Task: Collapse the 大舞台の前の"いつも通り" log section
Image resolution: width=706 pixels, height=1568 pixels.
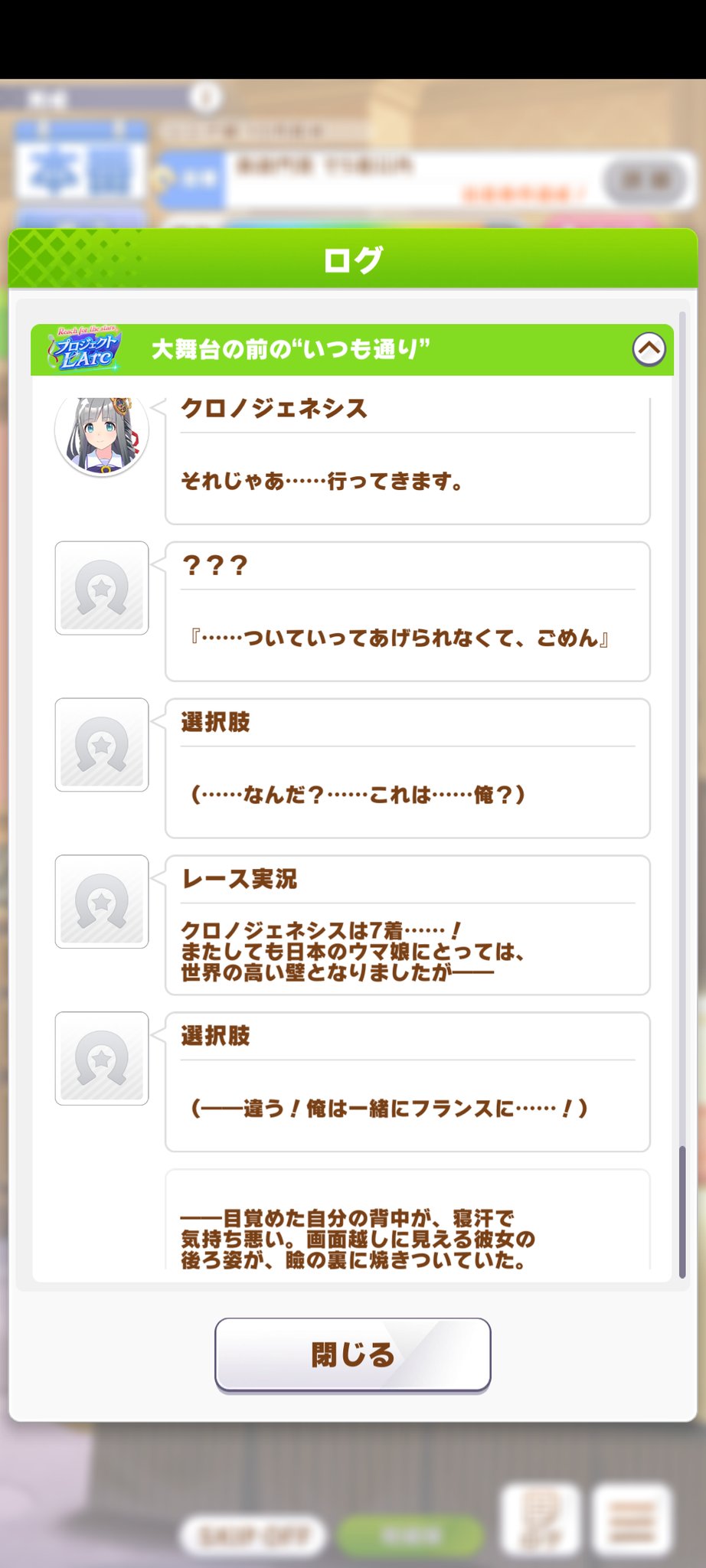Action: [649, 350]
